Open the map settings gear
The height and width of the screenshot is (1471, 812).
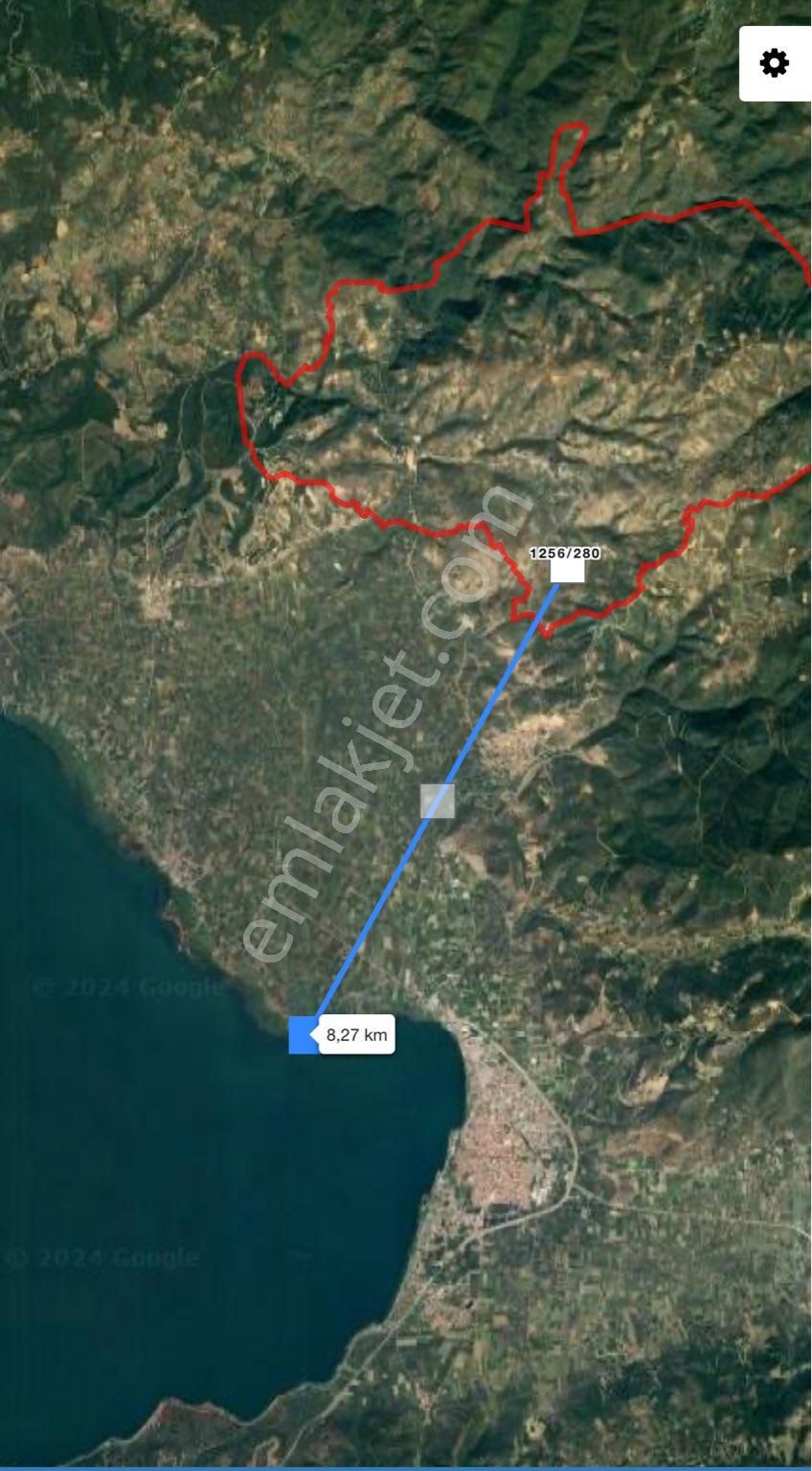774,64
